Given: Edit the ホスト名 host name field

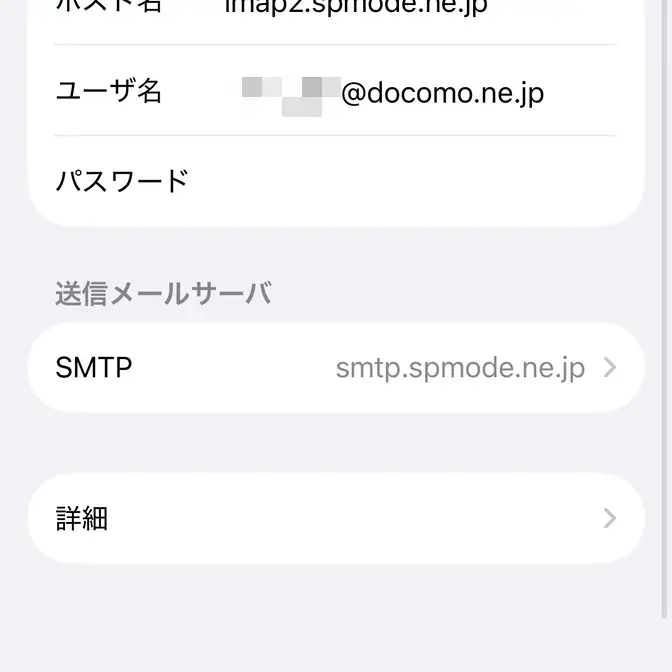Looking at the screenshot, I should (x=400, y=10).
